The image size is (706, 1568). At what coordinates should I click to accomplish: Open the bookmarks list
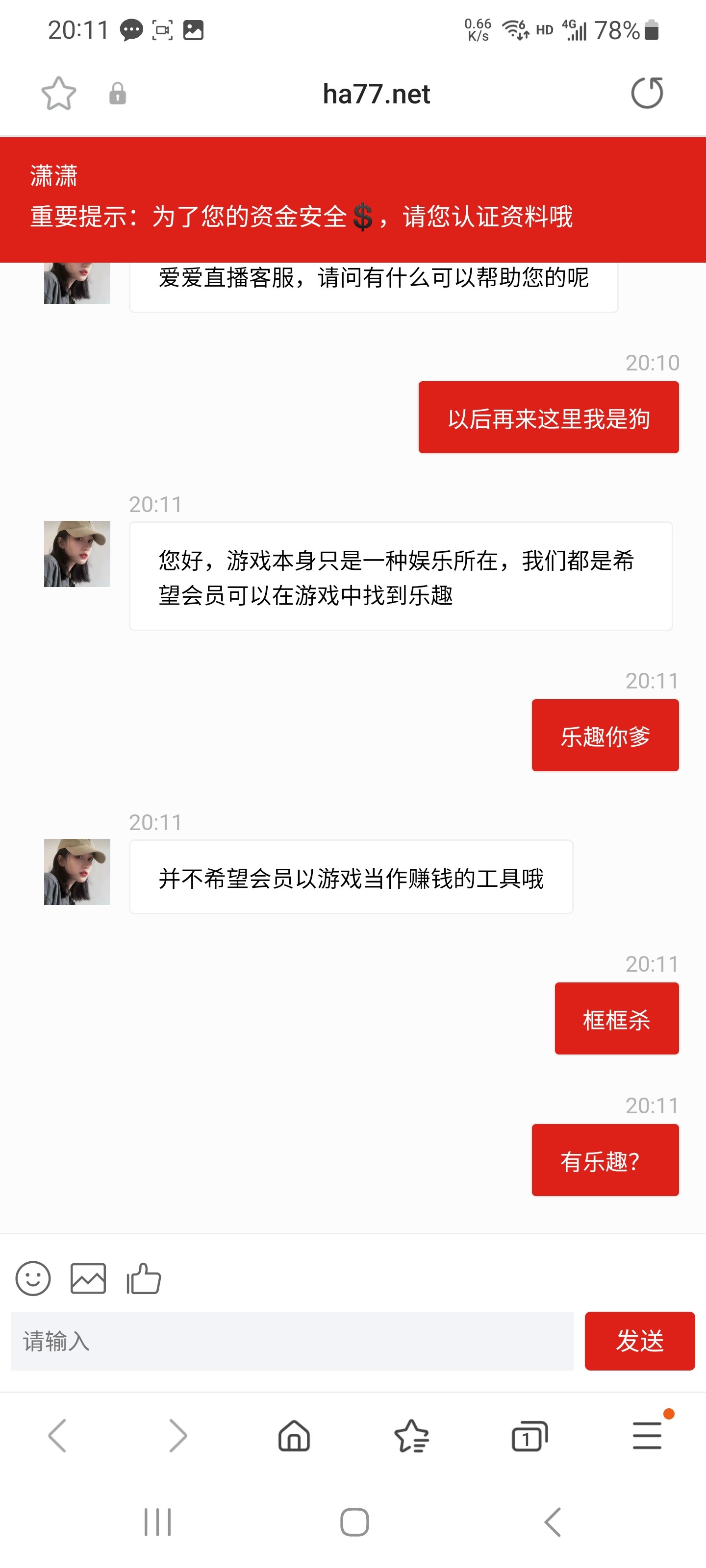(x=412, y=1436)
